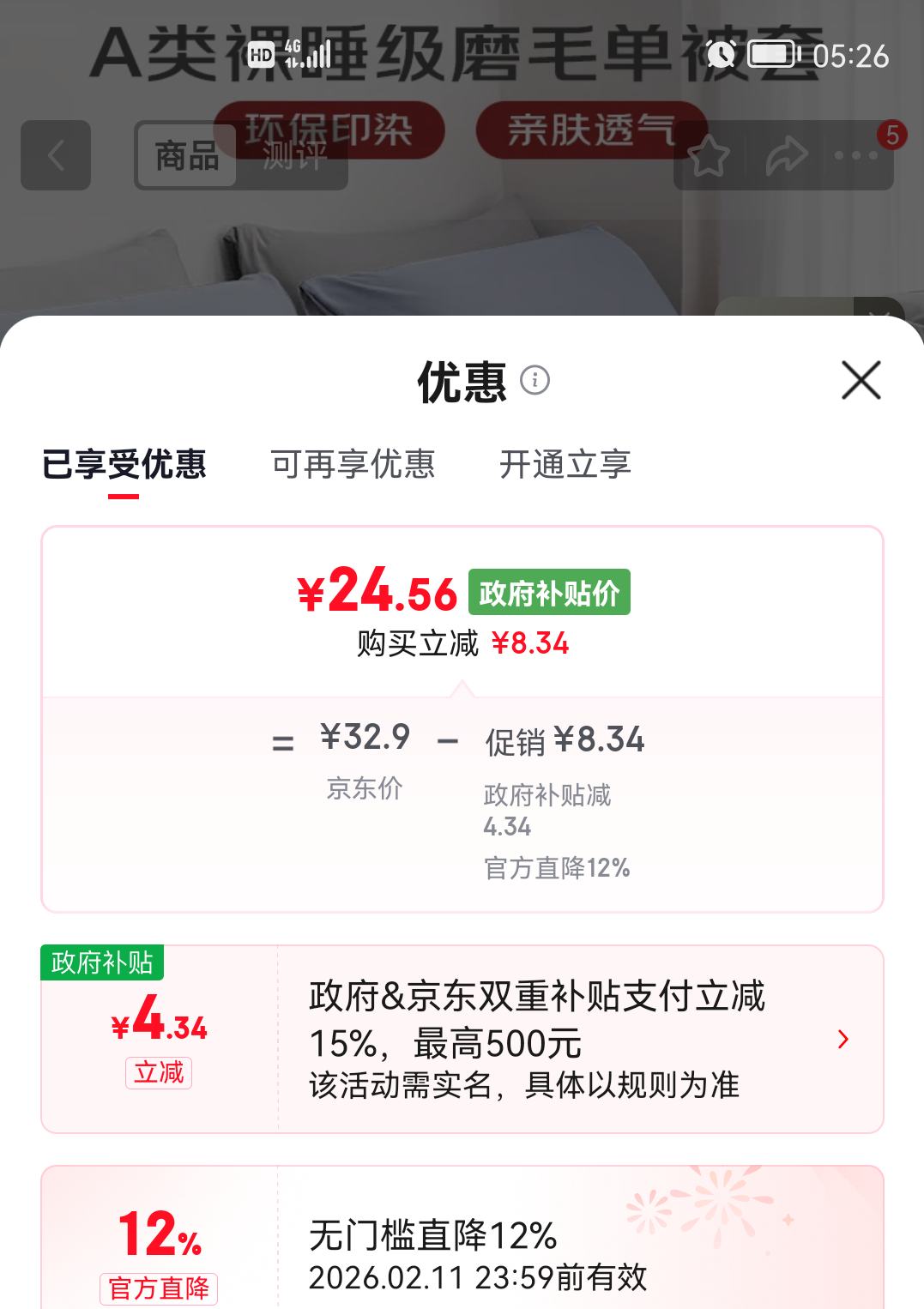Close the 优惠 popup with the X
Screen dimensions: 924x1309
tap(861, 380)
